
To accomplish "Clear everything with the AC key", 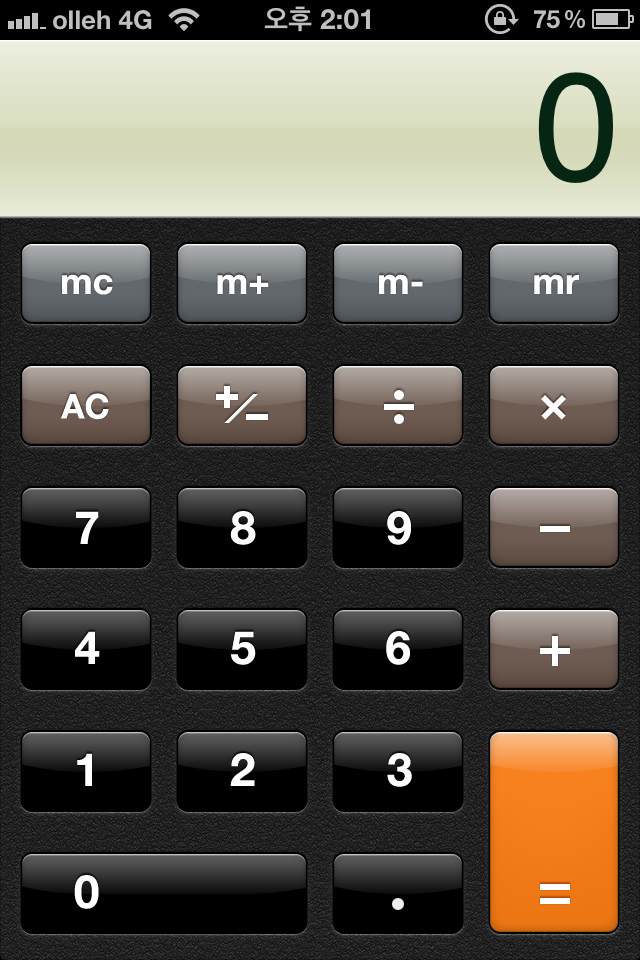I will pyautogui.click(x=86, y=405).
